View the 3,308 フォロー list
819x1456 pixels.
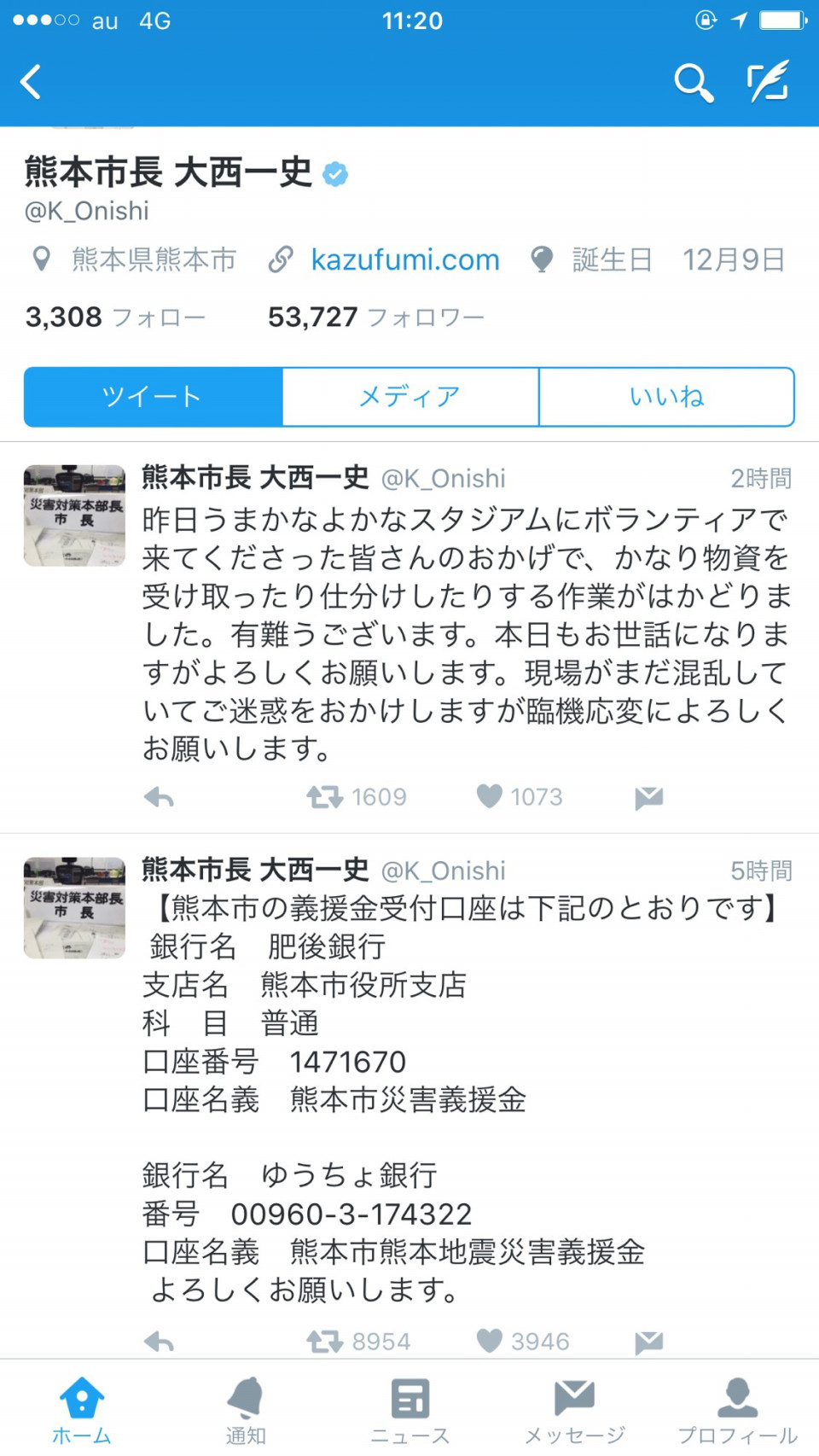(x=115, y=317)
